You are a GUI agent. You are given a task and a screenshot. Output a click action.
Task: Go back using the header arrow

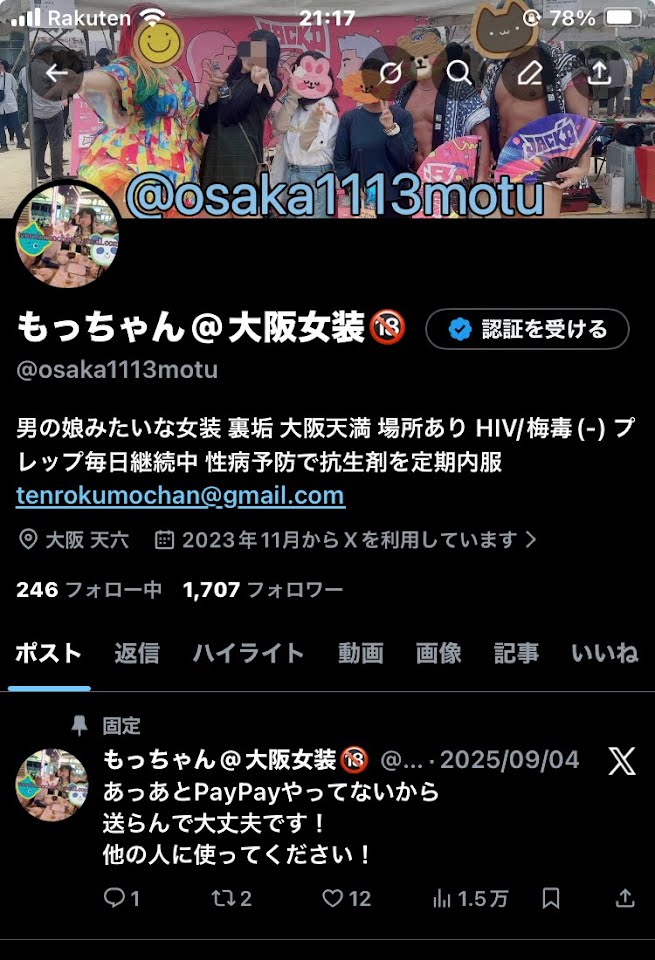57,73
